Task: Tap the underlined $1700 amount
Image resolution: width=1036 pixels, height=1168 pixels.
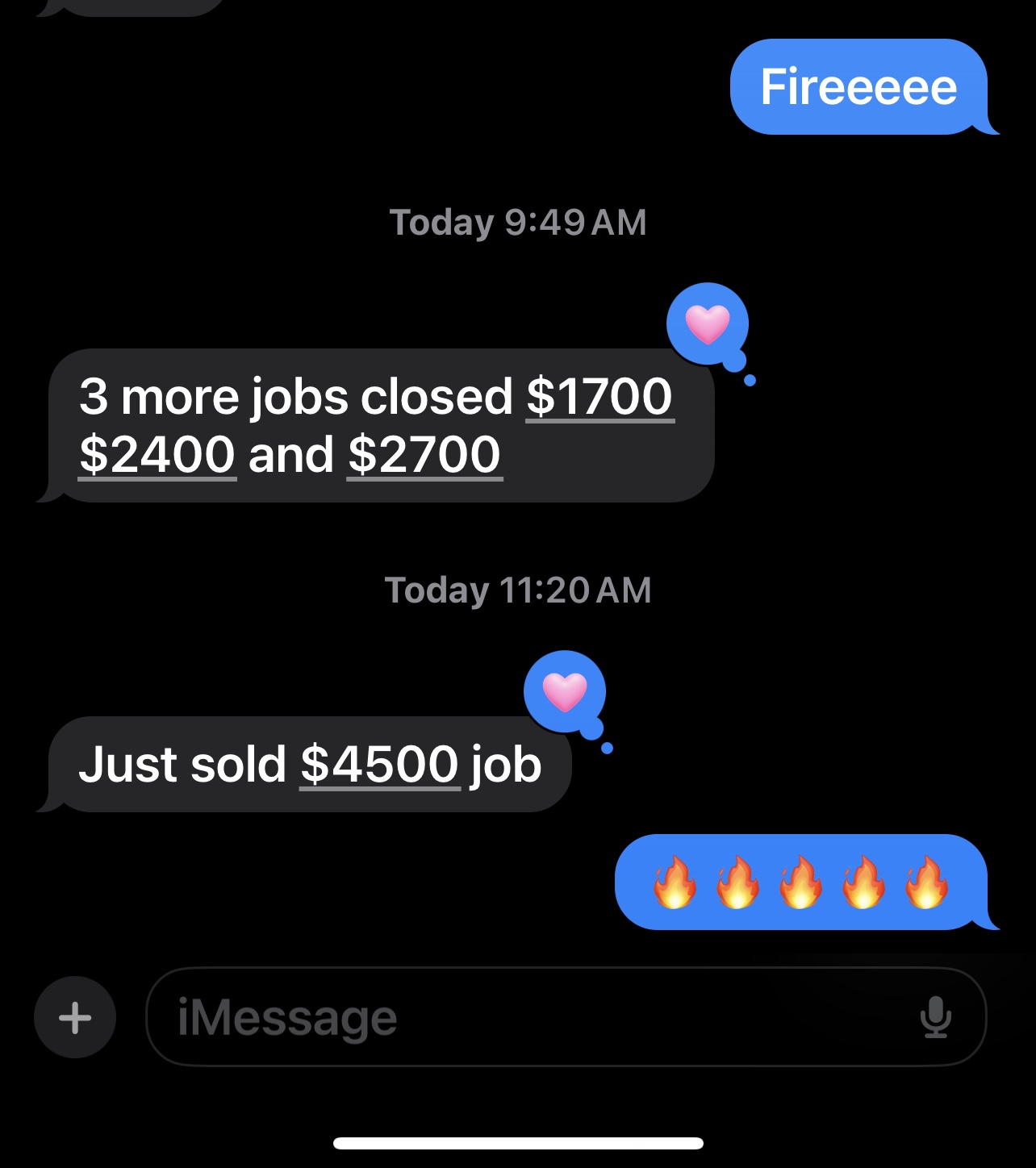Action: (x=599, y=397)
